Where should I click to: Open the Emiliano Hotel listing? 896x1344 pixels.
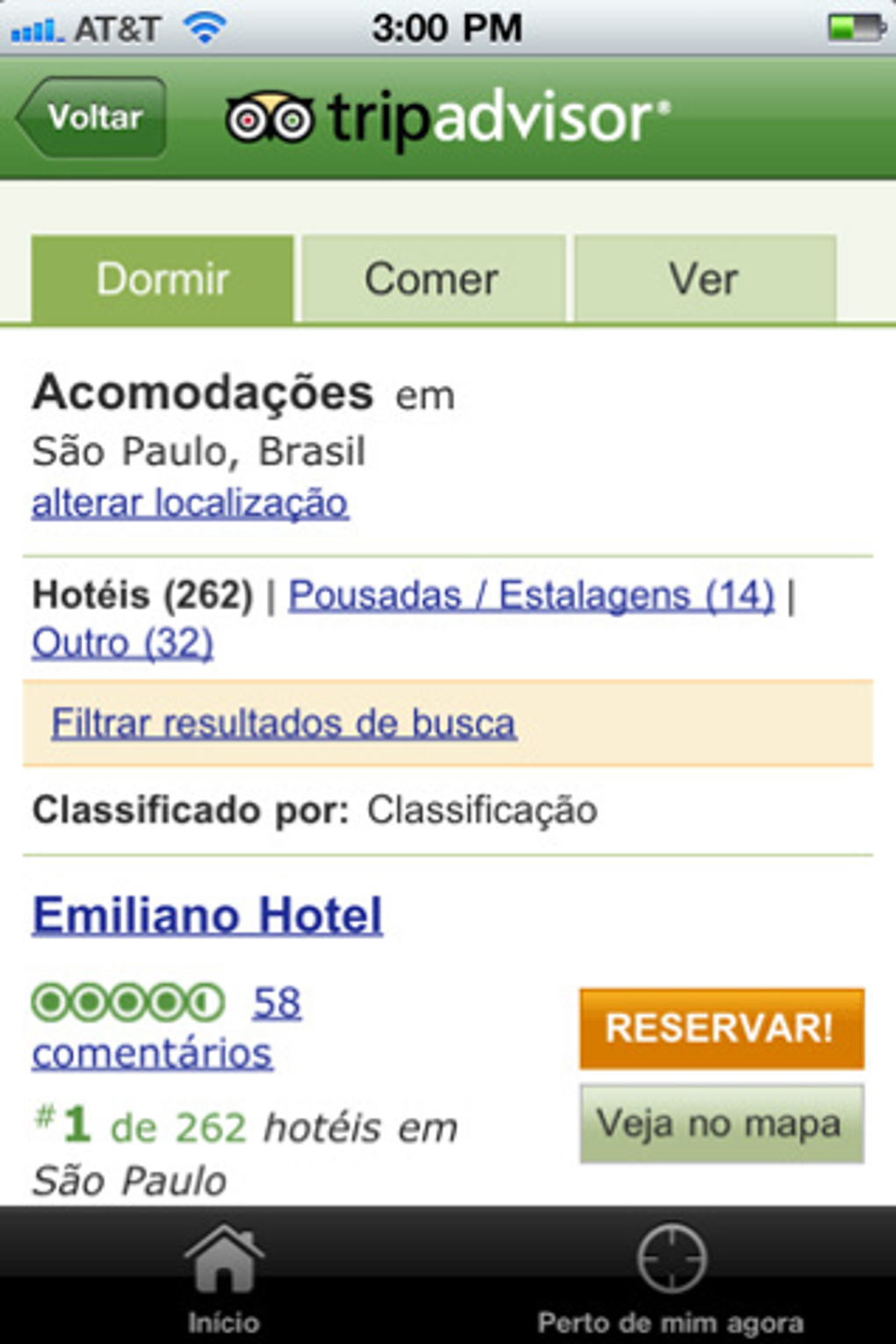point(207,915)
